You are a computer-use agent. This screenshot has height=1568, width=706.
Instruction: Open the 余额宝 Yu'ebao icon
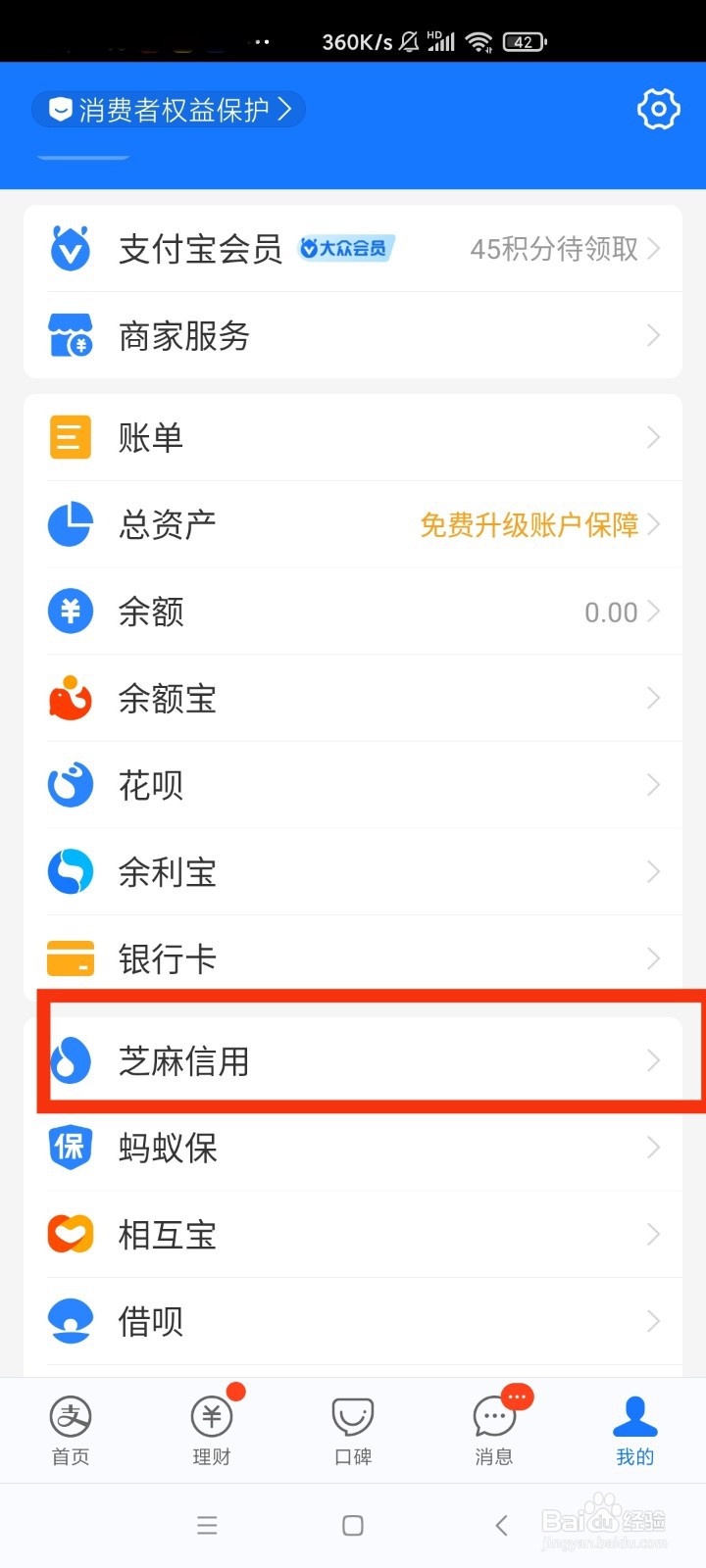[x=70, y=698]
